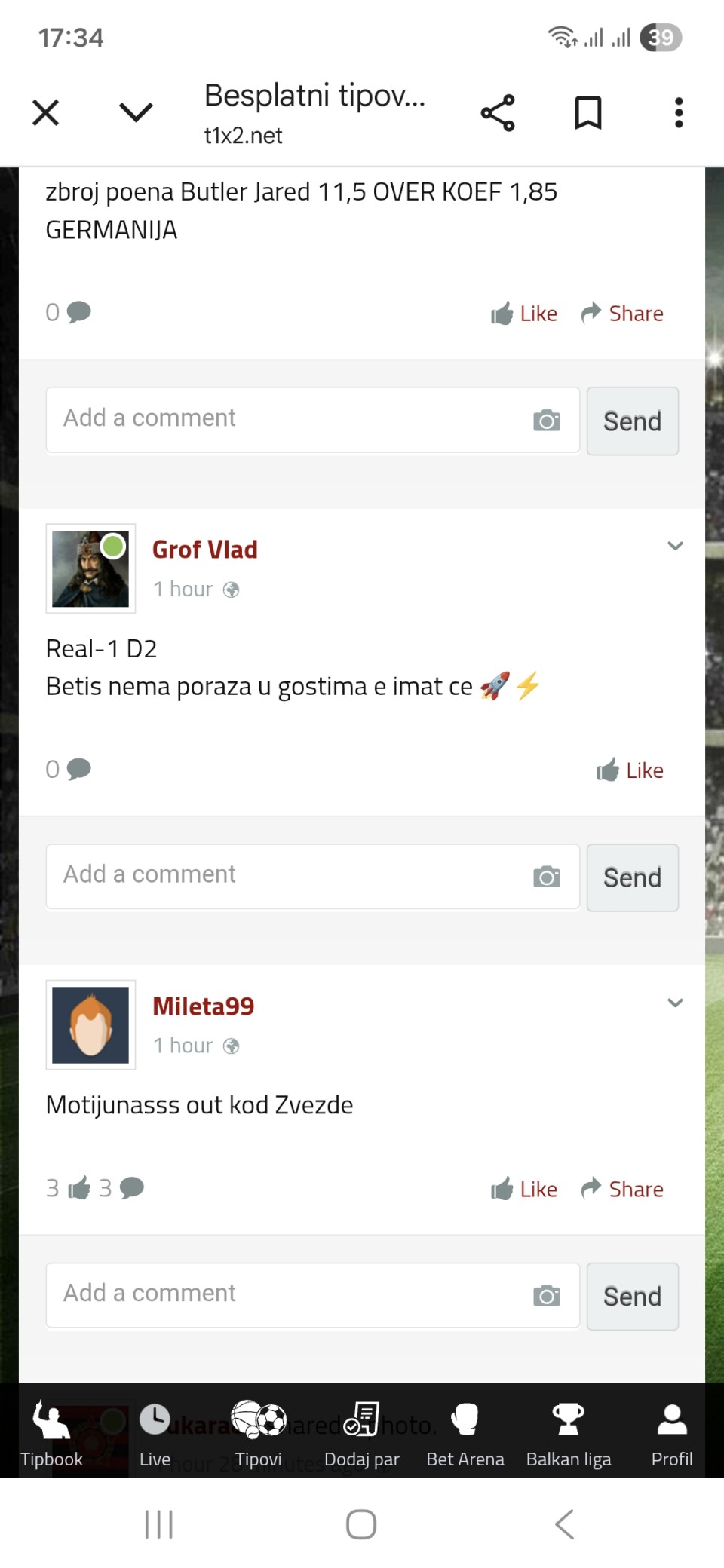Open the browser overflow menu

click(679, 113)
